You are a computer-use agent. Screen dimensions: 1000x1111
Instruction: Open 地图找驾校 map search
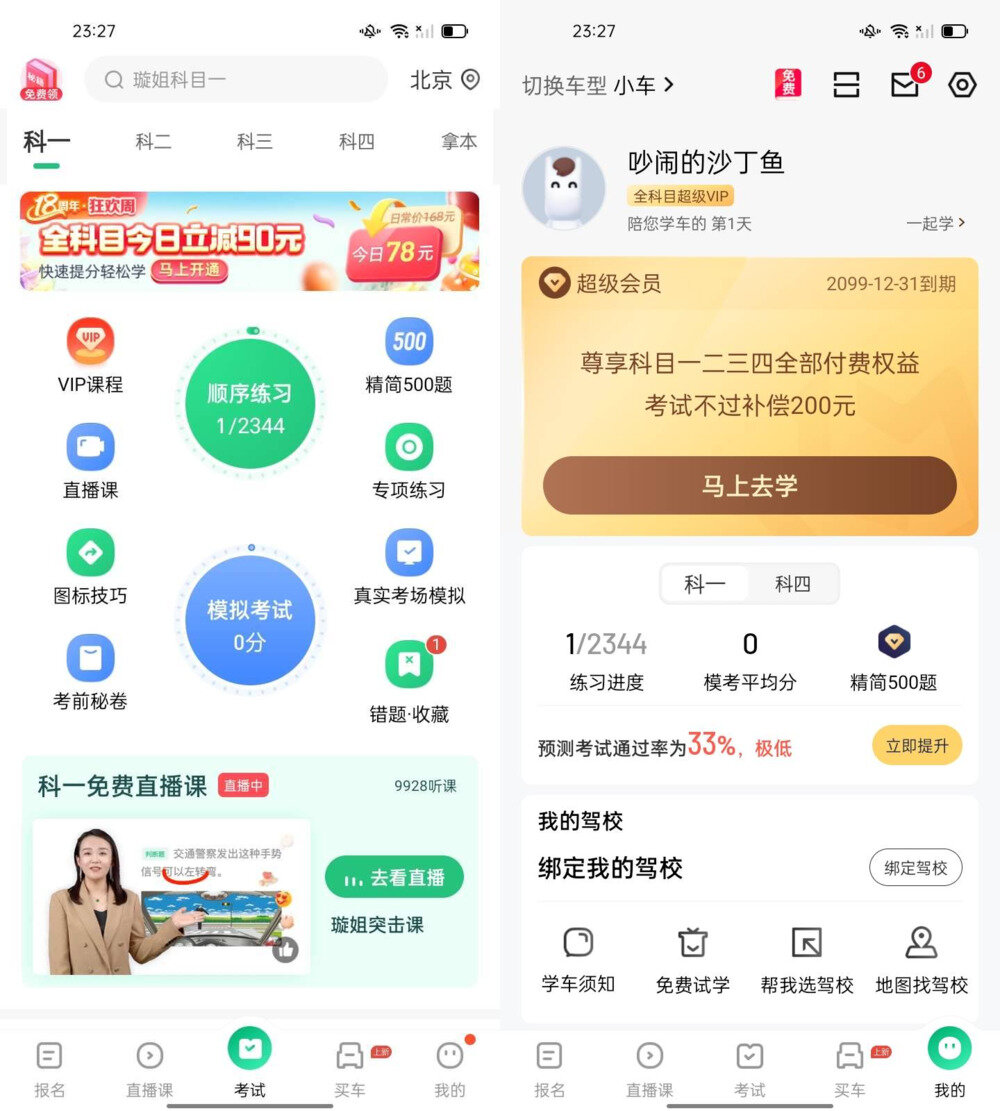(x=922, y=955)
